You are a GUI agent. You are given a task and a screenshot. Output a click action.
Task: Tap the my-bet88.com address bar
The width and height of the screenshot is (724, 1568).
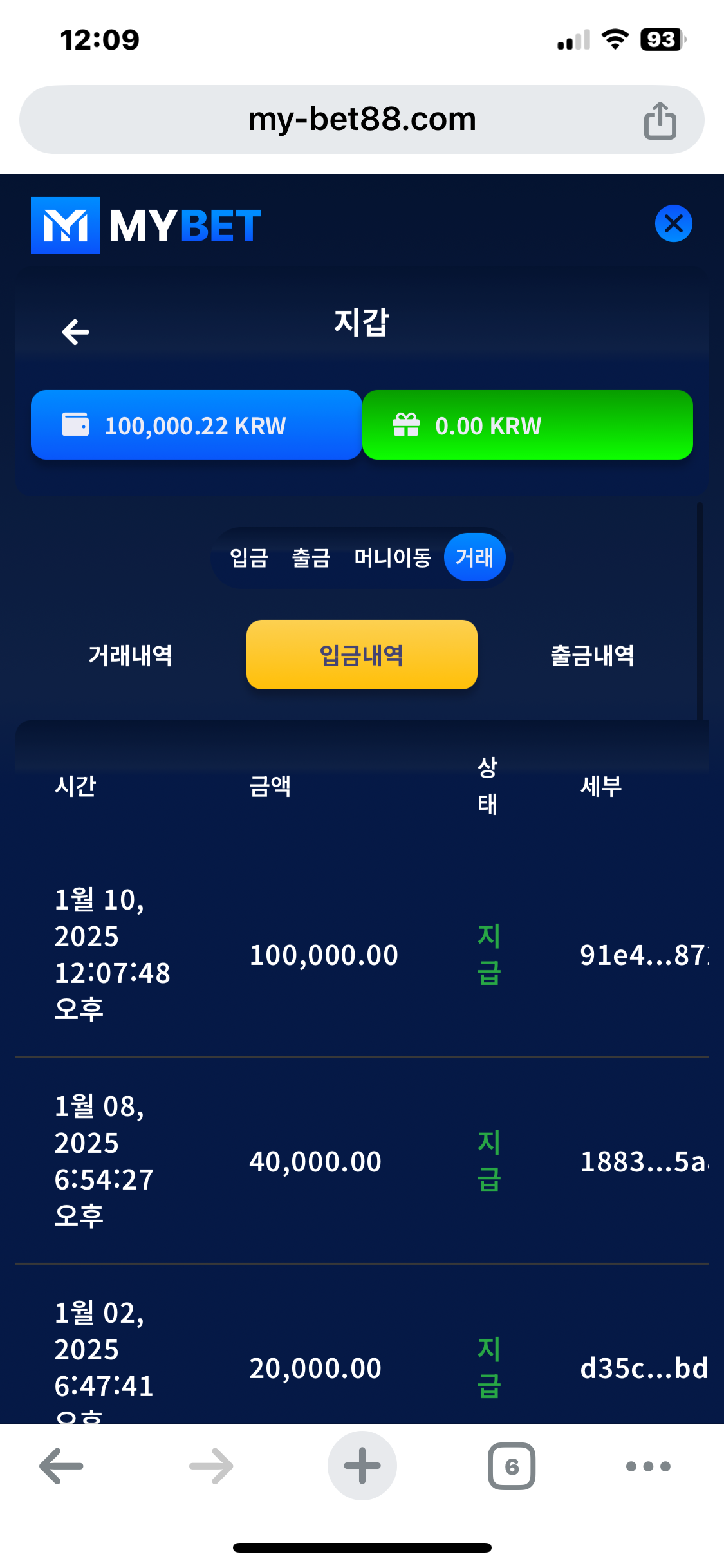pyautogui.click(x=362, y=120)
